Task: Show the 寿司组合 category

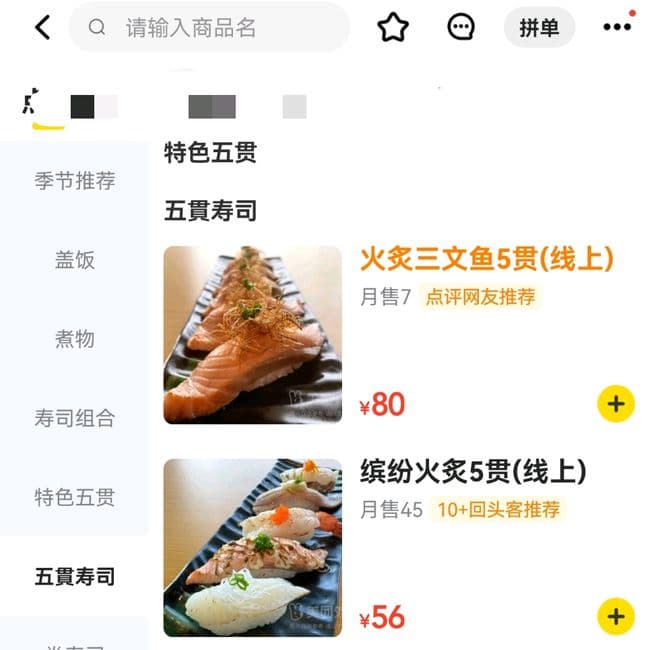Action: pyautogui.click(x=75, y=418)
